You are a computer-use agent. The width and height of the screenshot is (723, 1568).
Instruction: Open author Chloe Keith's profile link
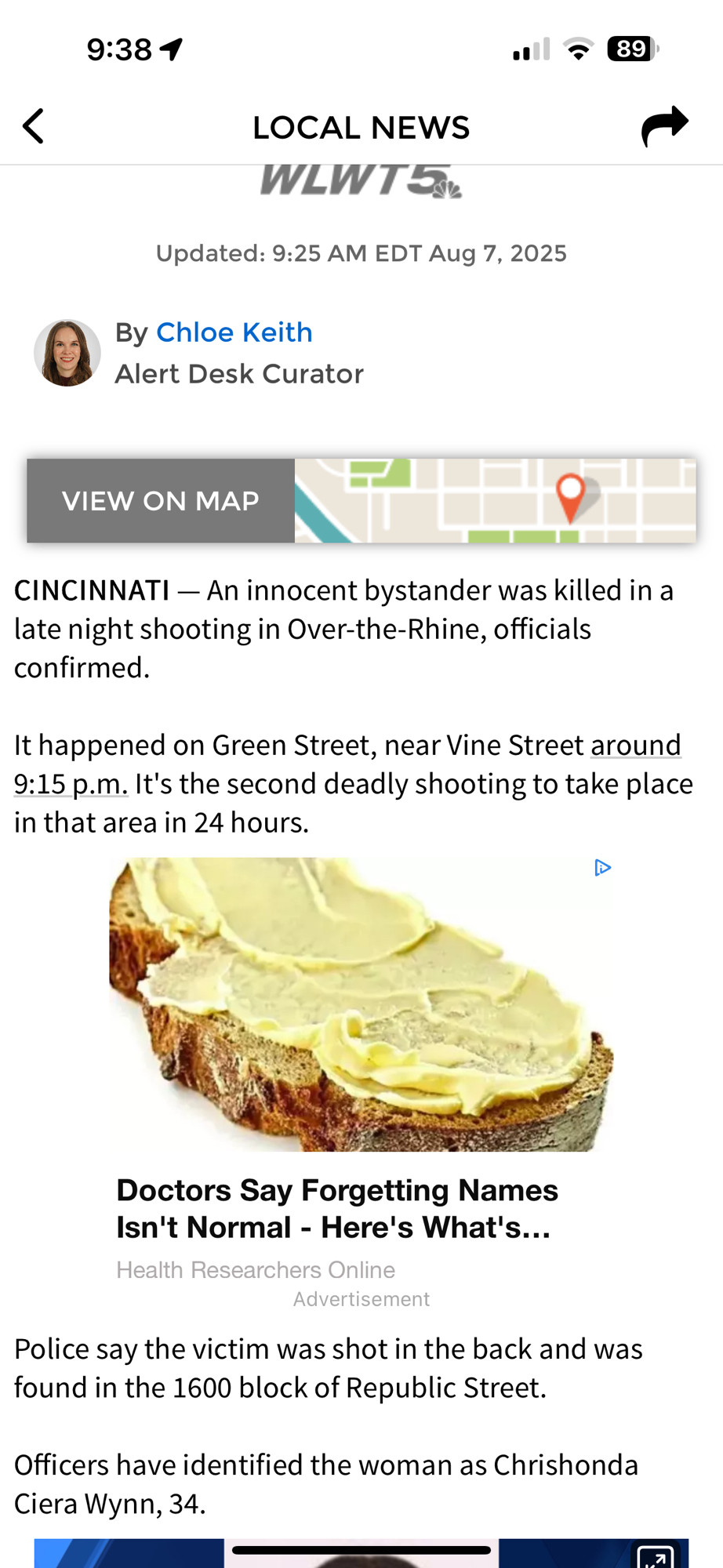[x=234, y=332]
